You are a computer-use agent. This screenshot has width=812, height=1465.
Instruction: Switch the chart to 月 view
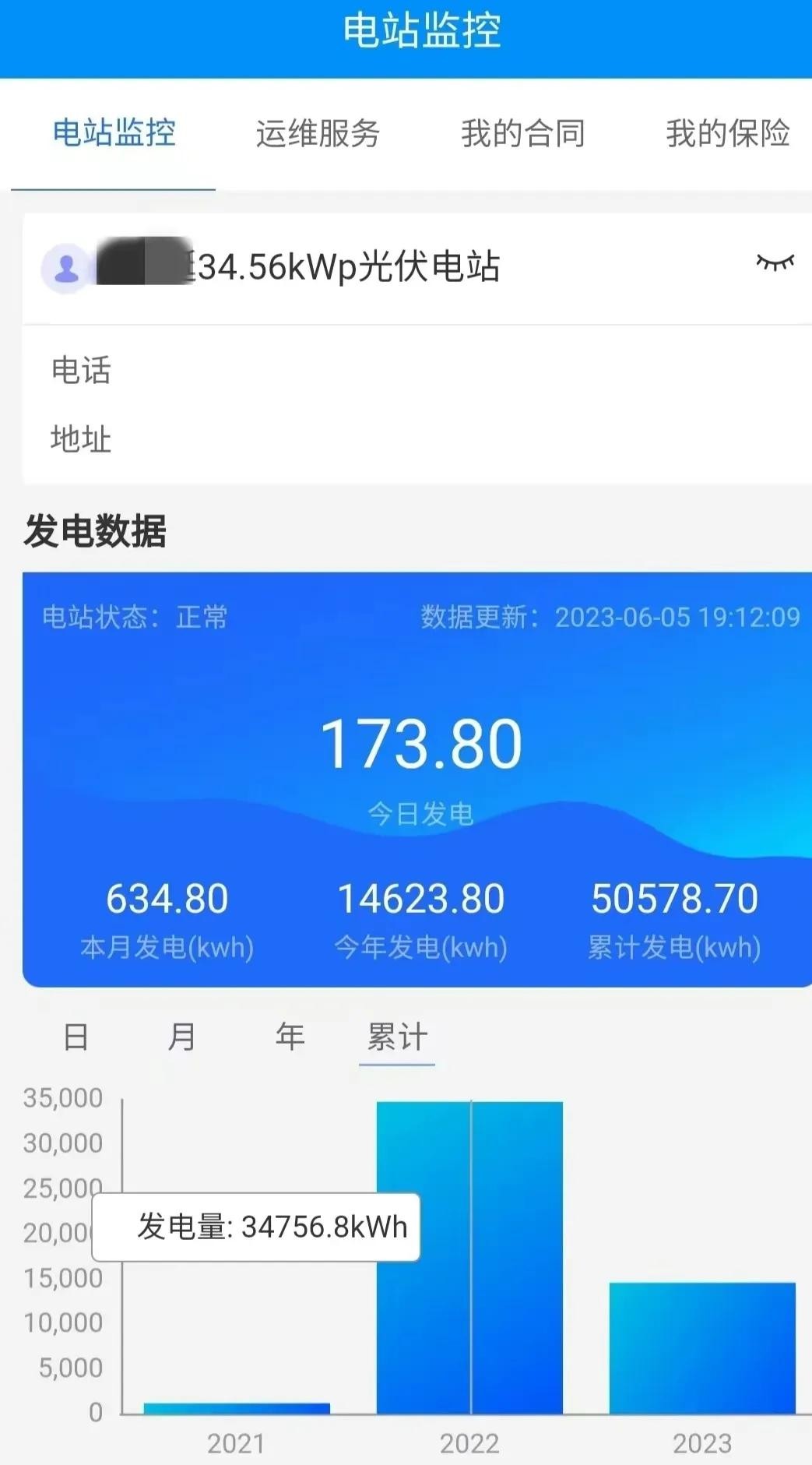(182, 1037)
